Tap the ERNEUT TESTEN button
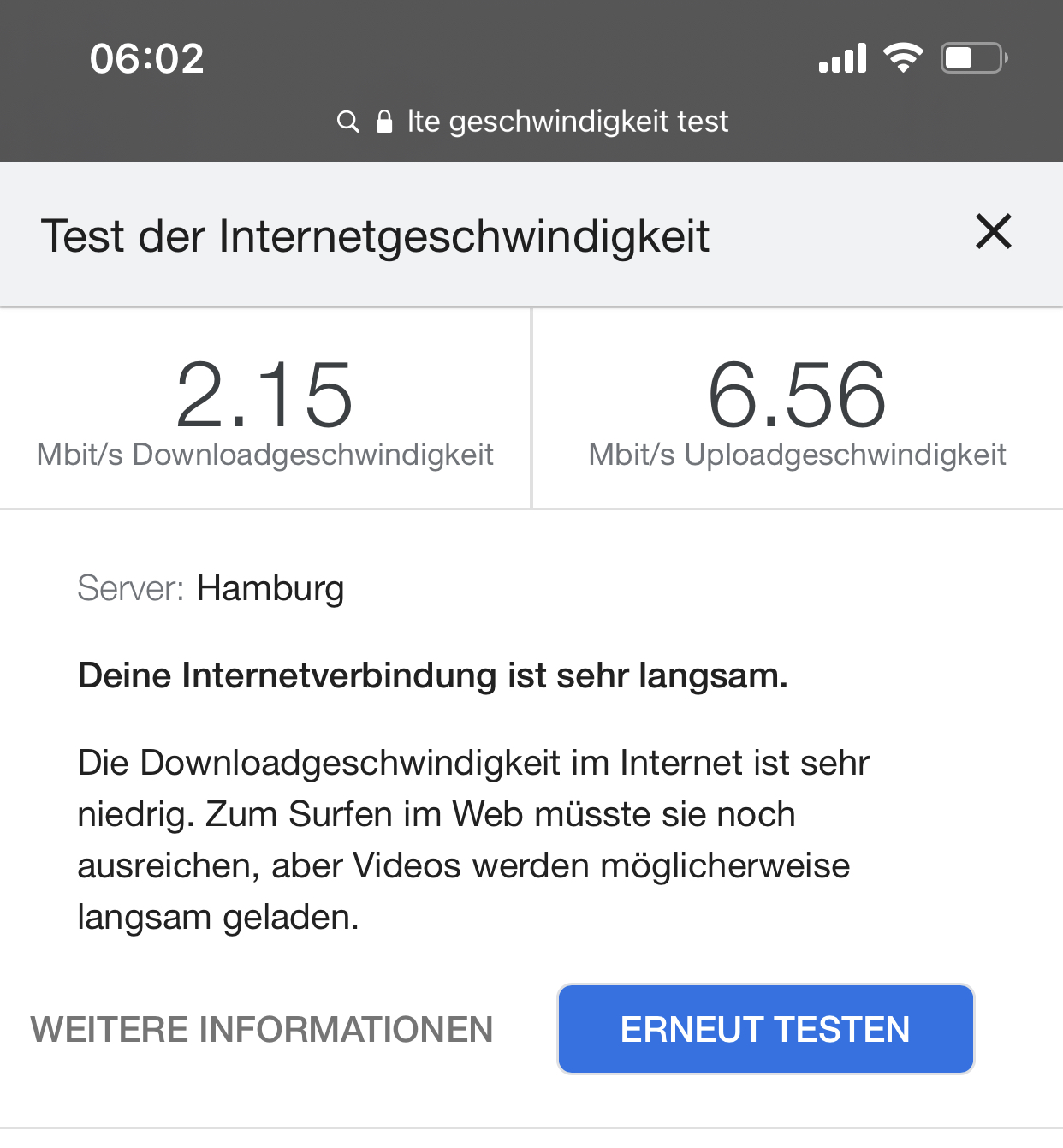 point(765,1029)
